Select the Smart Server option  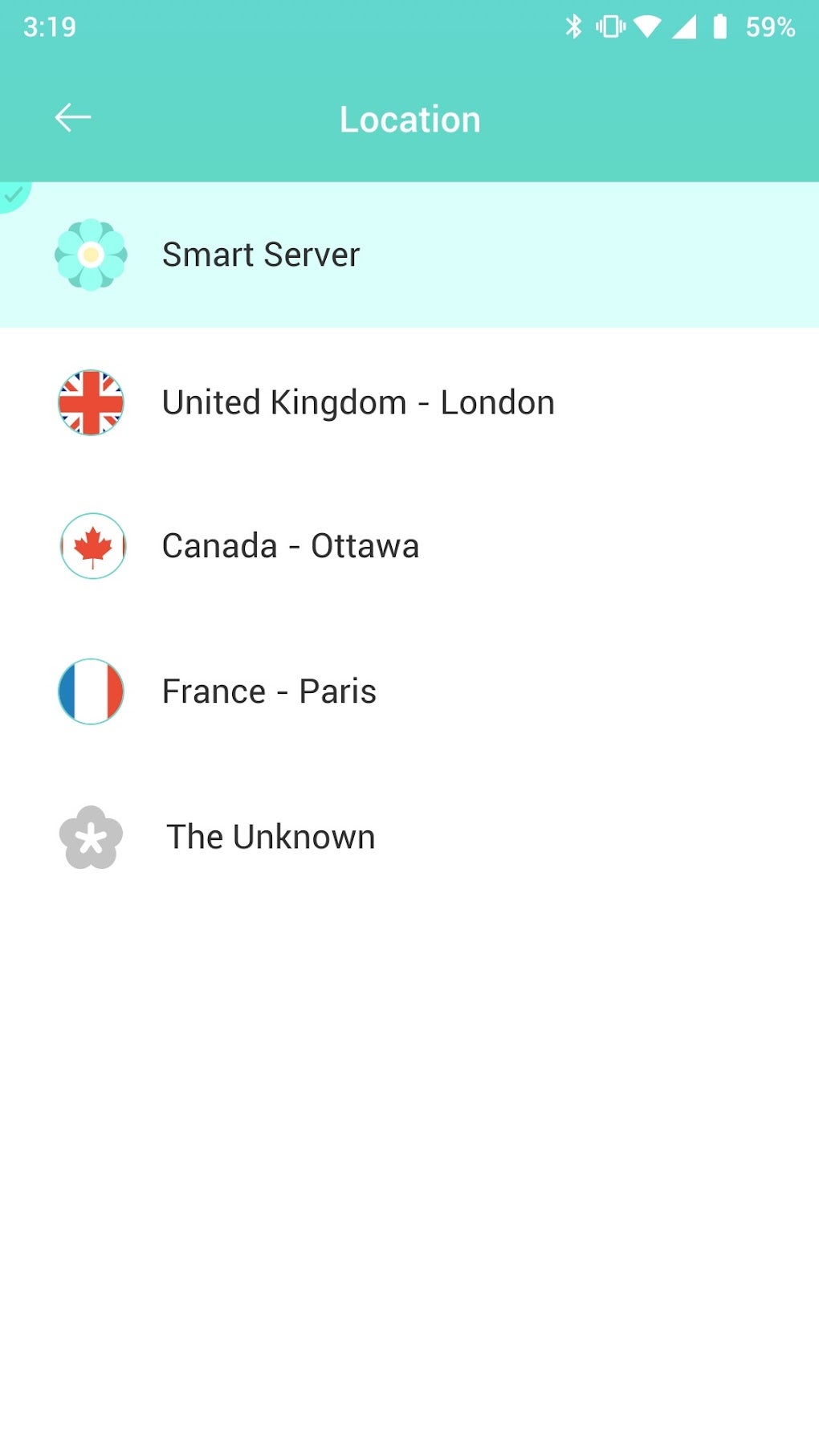(x=260, y=255)
